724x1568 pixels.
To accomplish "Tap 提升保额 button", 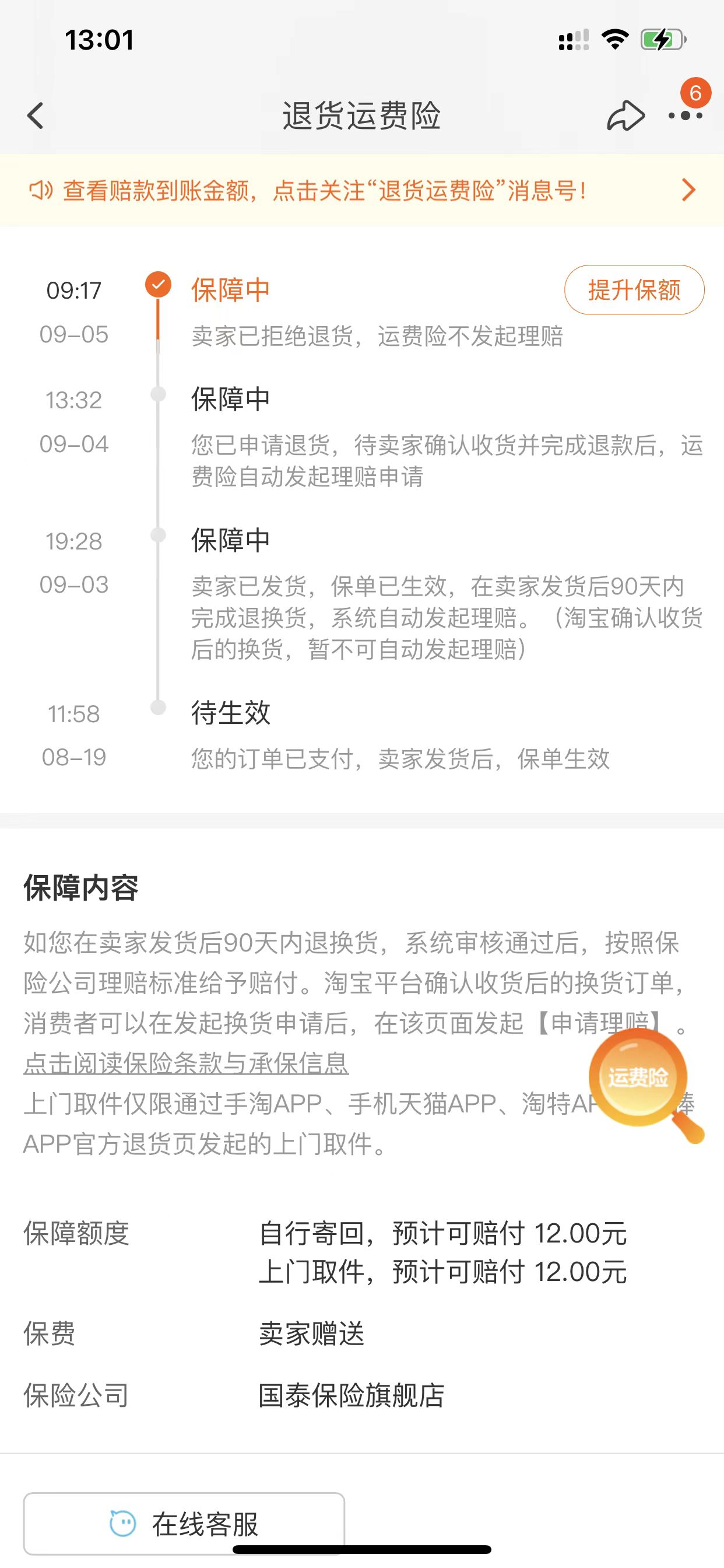I will [x=634, y=290].
